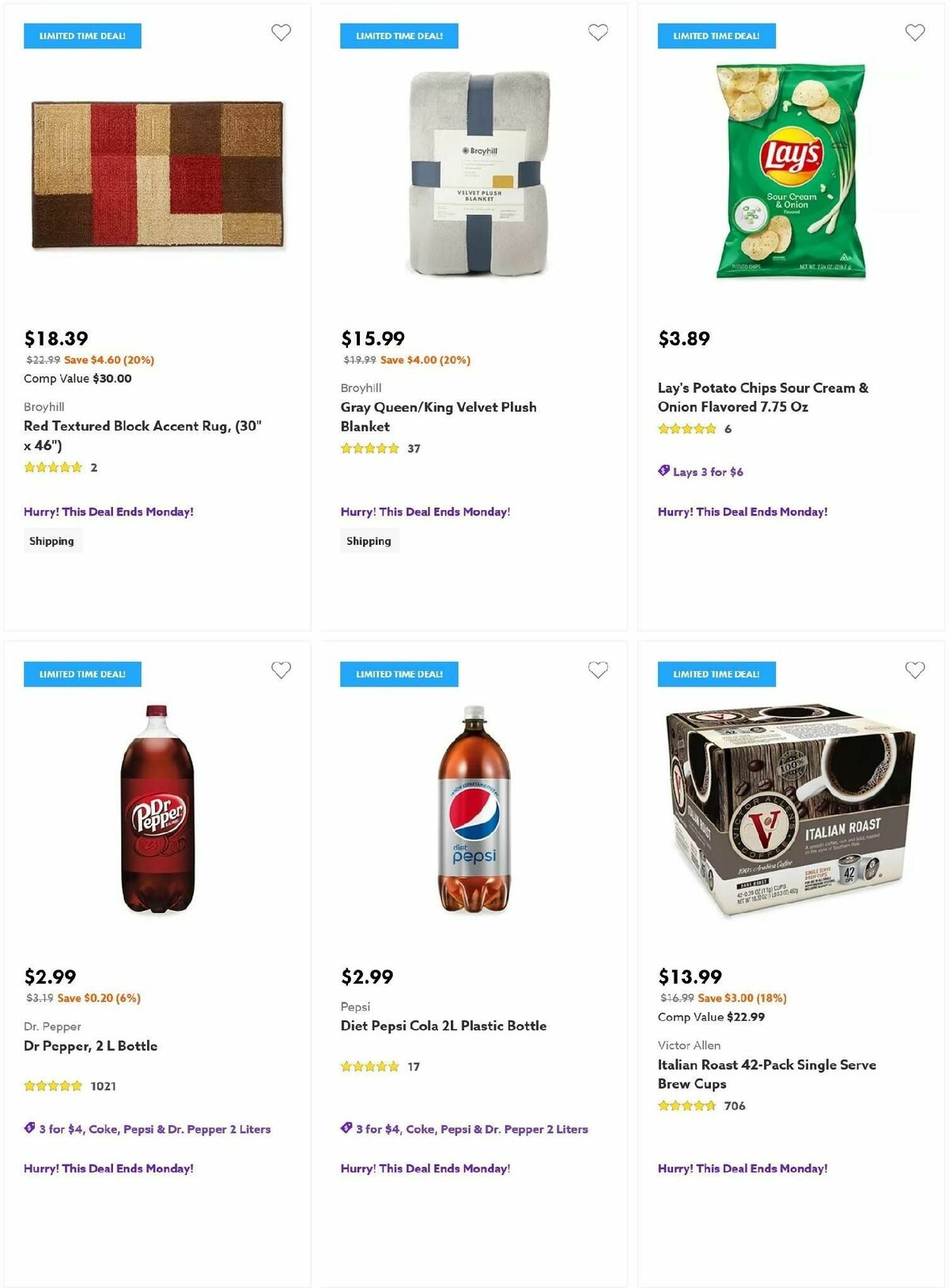The height and width of the screenshot is (1288, 949).
Task: Open the Limited Time Deal badge on the blanket
Action: click(x=399, y=35)
